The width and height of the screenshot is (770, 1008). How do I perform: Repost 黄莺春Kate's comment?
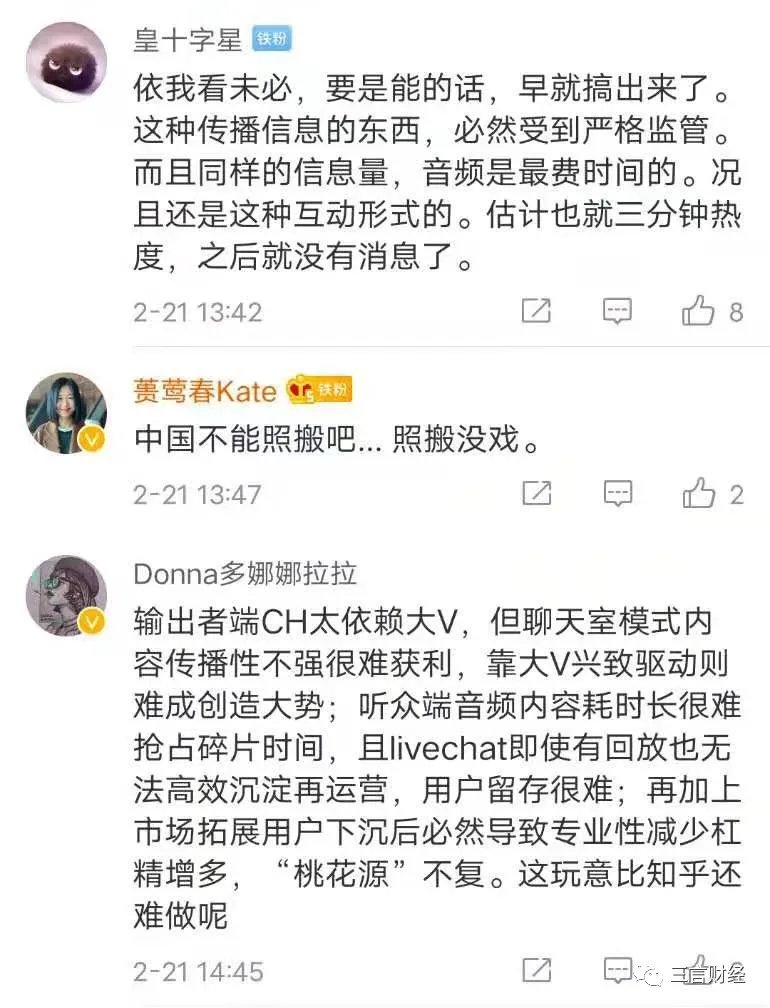537,493
